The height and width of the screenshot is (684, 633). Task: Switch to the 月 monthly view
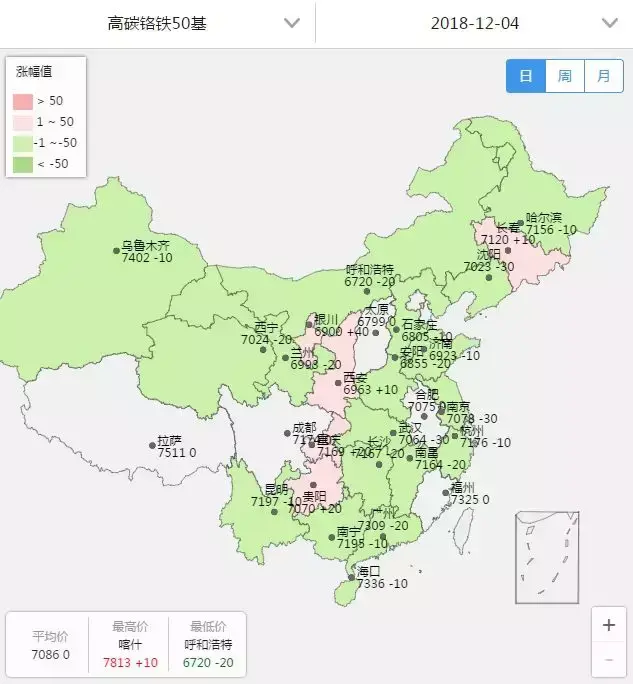point(603,75)
